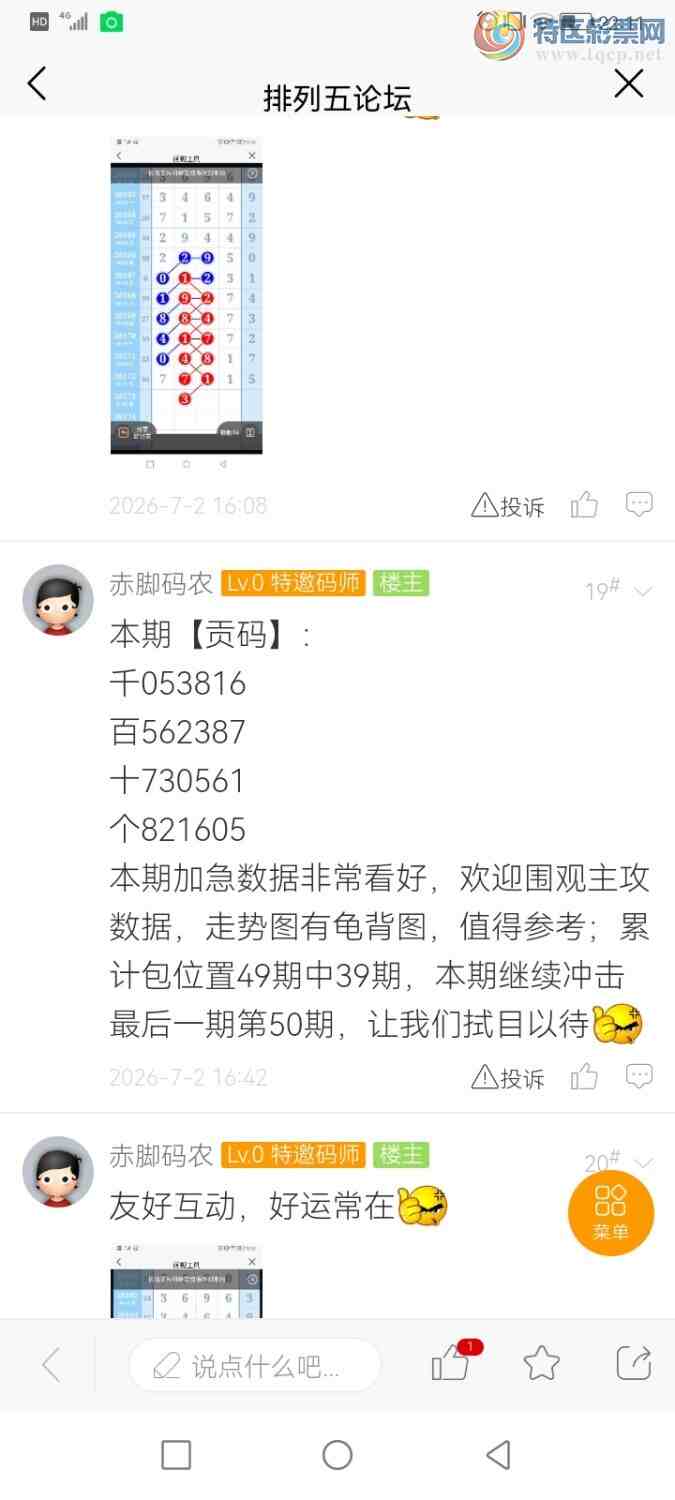Open the image in the 友好互动 post
This screenshot has height=1500, width=675.
(186, 1281)
